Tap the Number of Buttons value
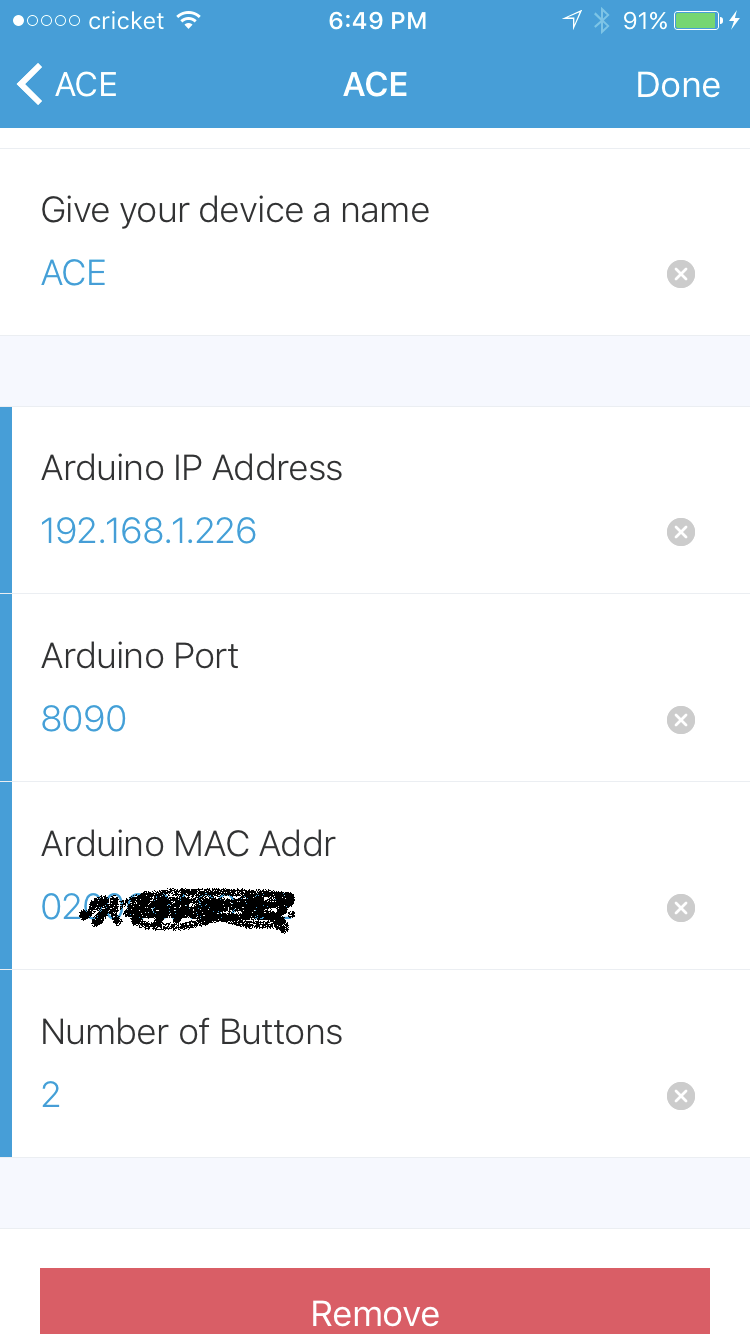 click(50, 1095)
